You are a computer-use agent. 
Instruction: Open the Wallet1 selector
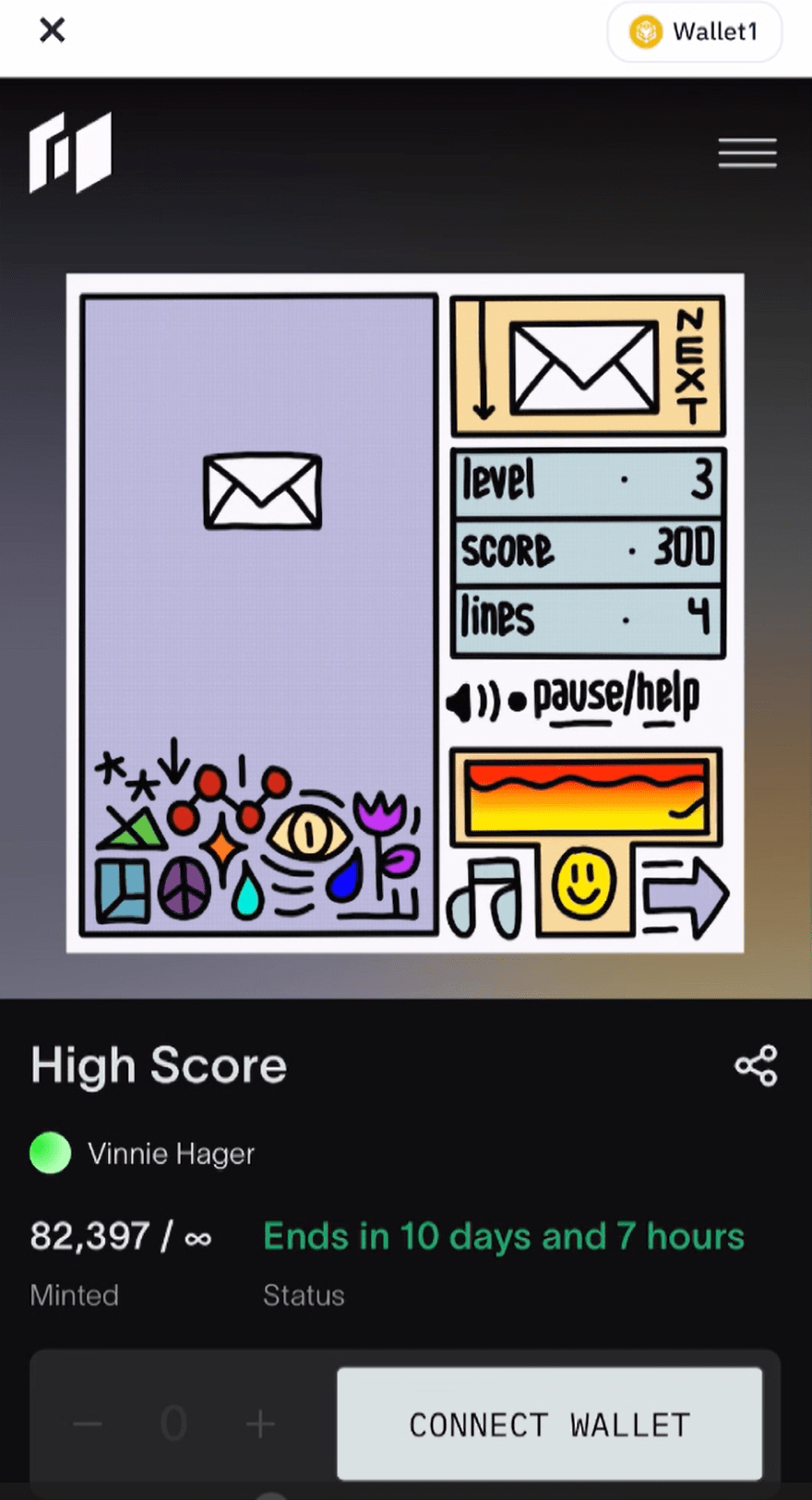[x=695, y=32]
